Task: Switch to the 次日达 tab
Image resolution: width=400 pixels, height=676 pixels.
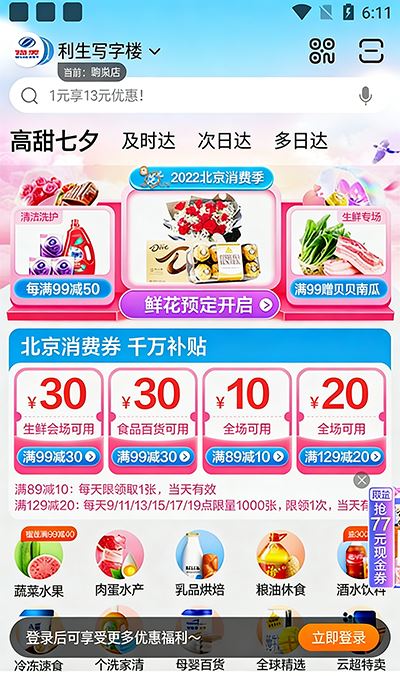Action: pos(224,141)
